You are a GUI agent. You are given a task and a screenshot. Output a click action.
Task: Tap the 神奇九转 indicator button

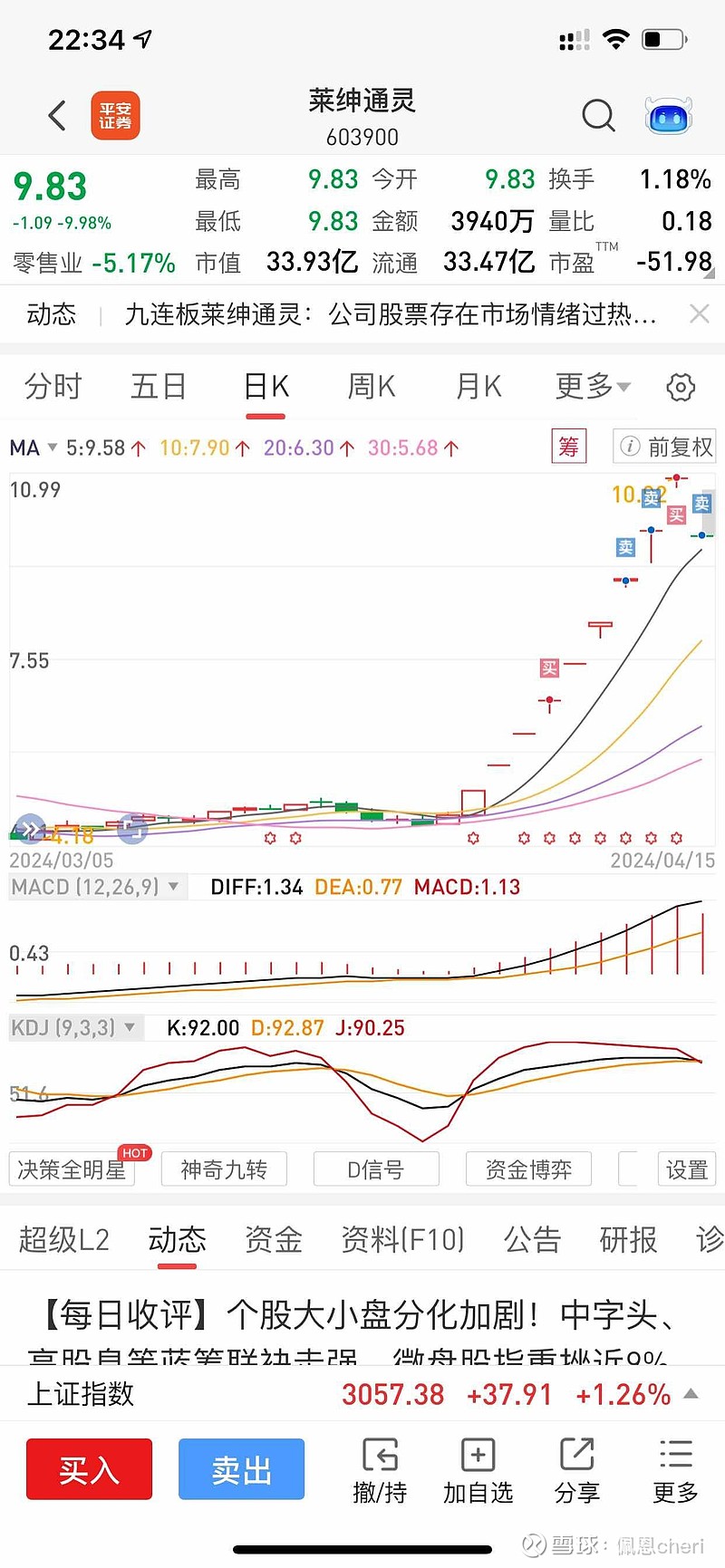click(223, 1169)
